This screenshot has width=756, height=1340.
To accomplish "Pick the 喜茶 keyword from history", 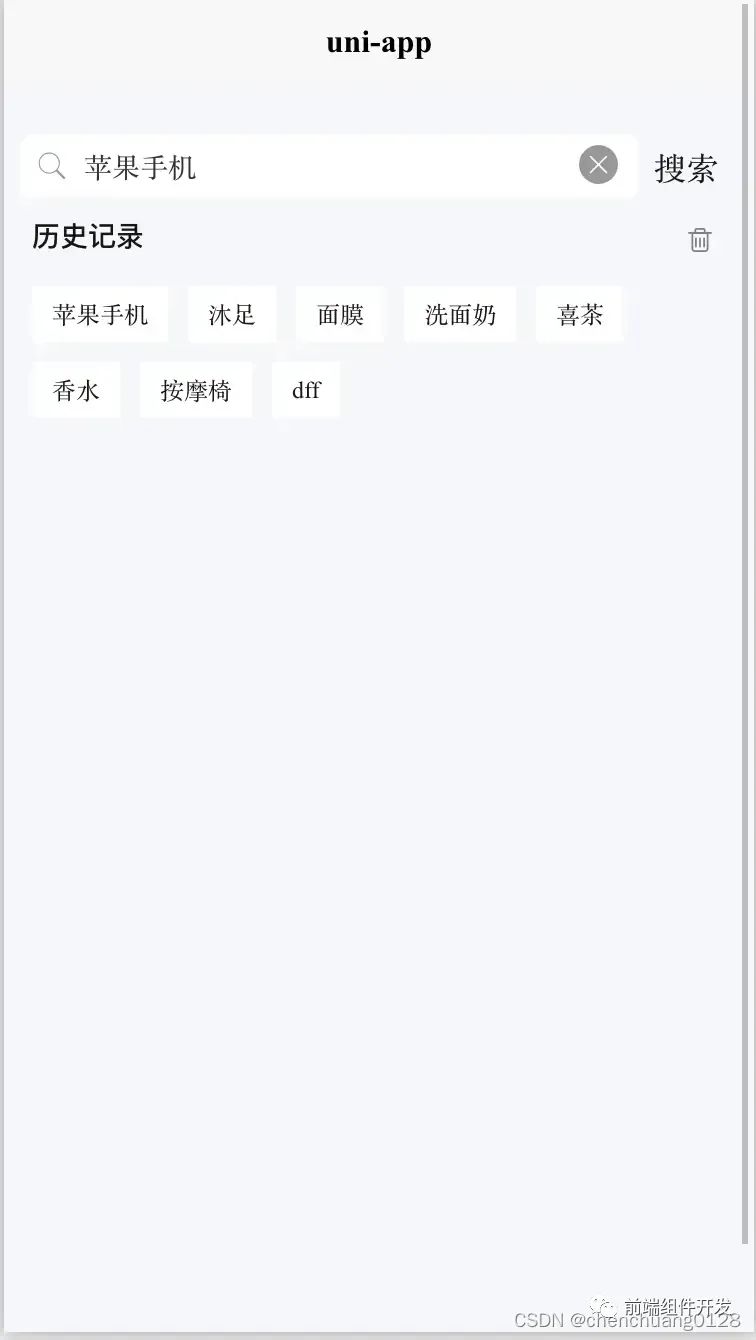I will [579, 314].
